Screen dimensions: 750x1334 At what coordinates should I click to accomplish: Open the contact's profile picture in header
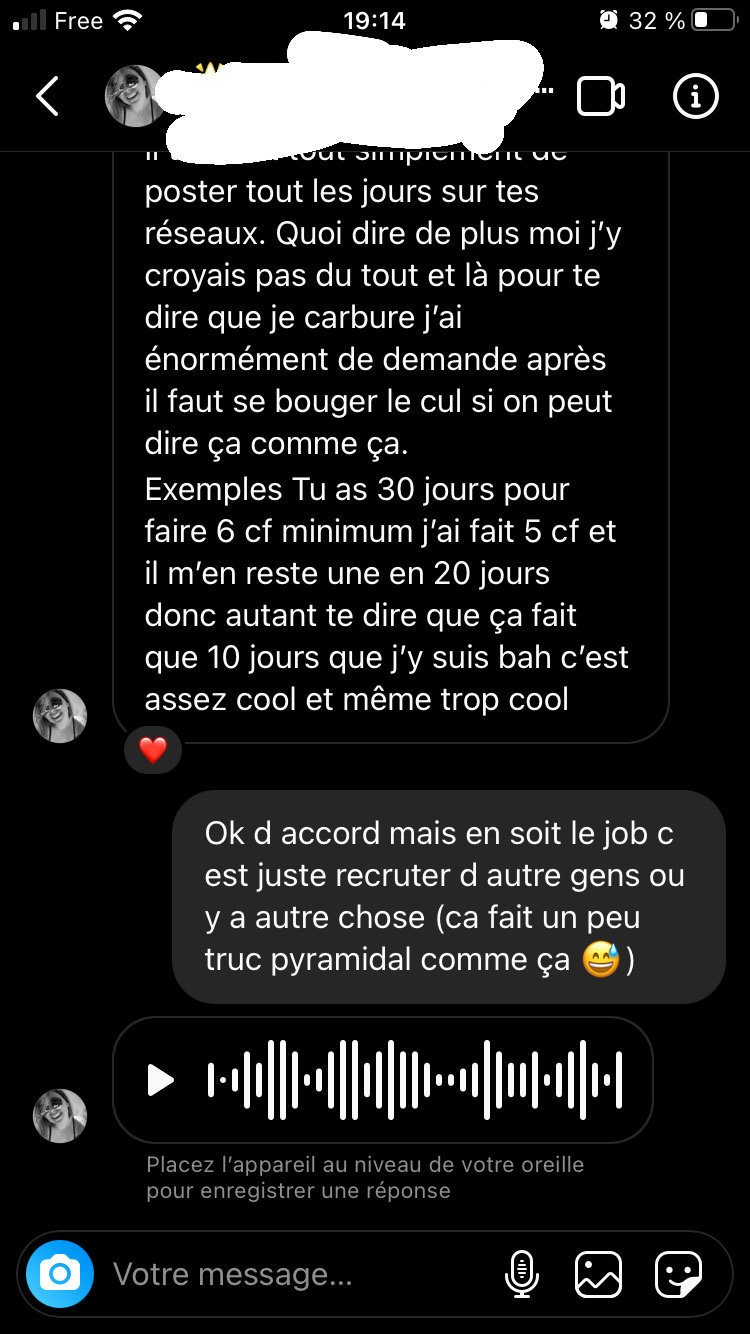point(135,97)
